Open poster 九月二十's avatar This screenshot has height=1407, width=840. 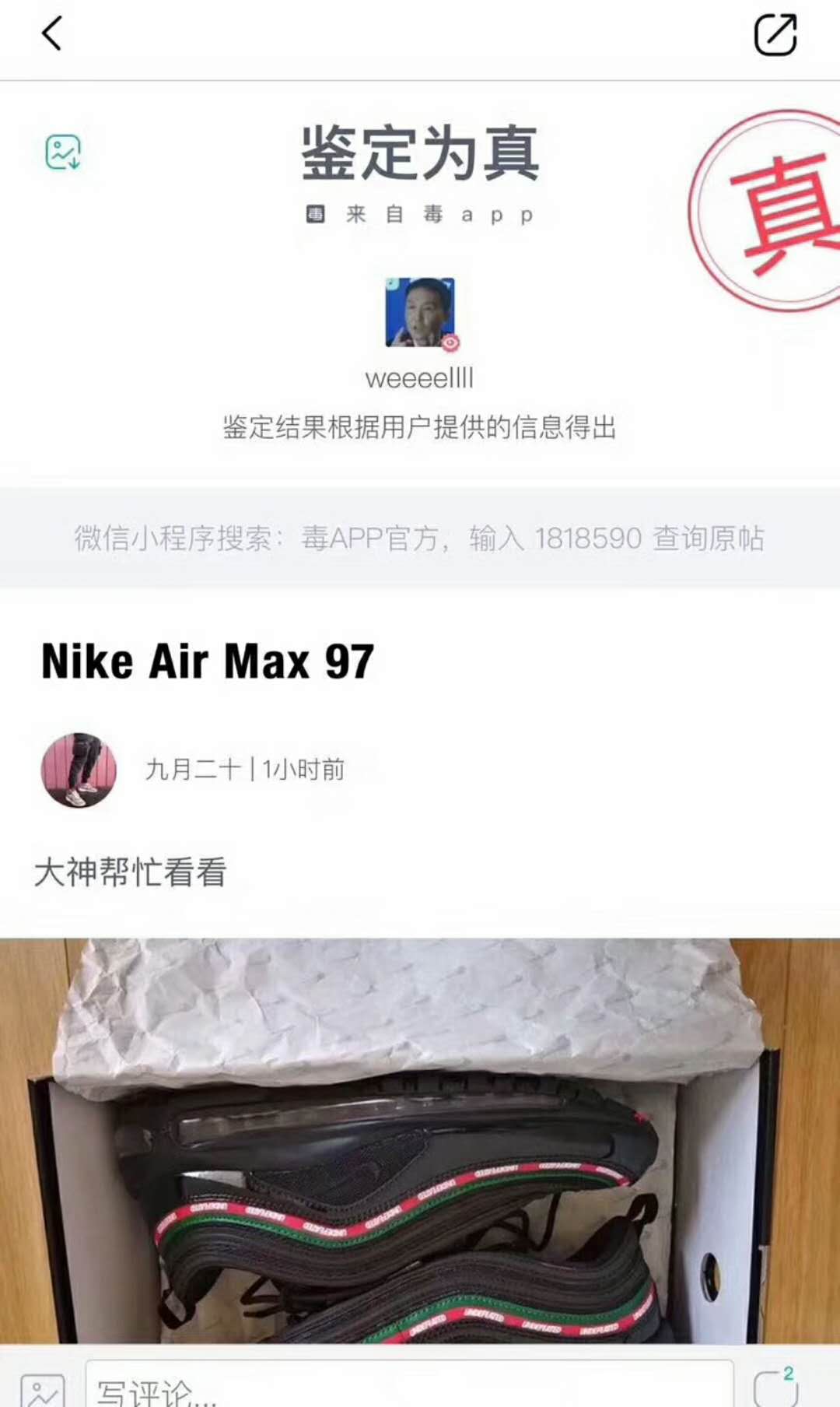[x=79, y=770]
